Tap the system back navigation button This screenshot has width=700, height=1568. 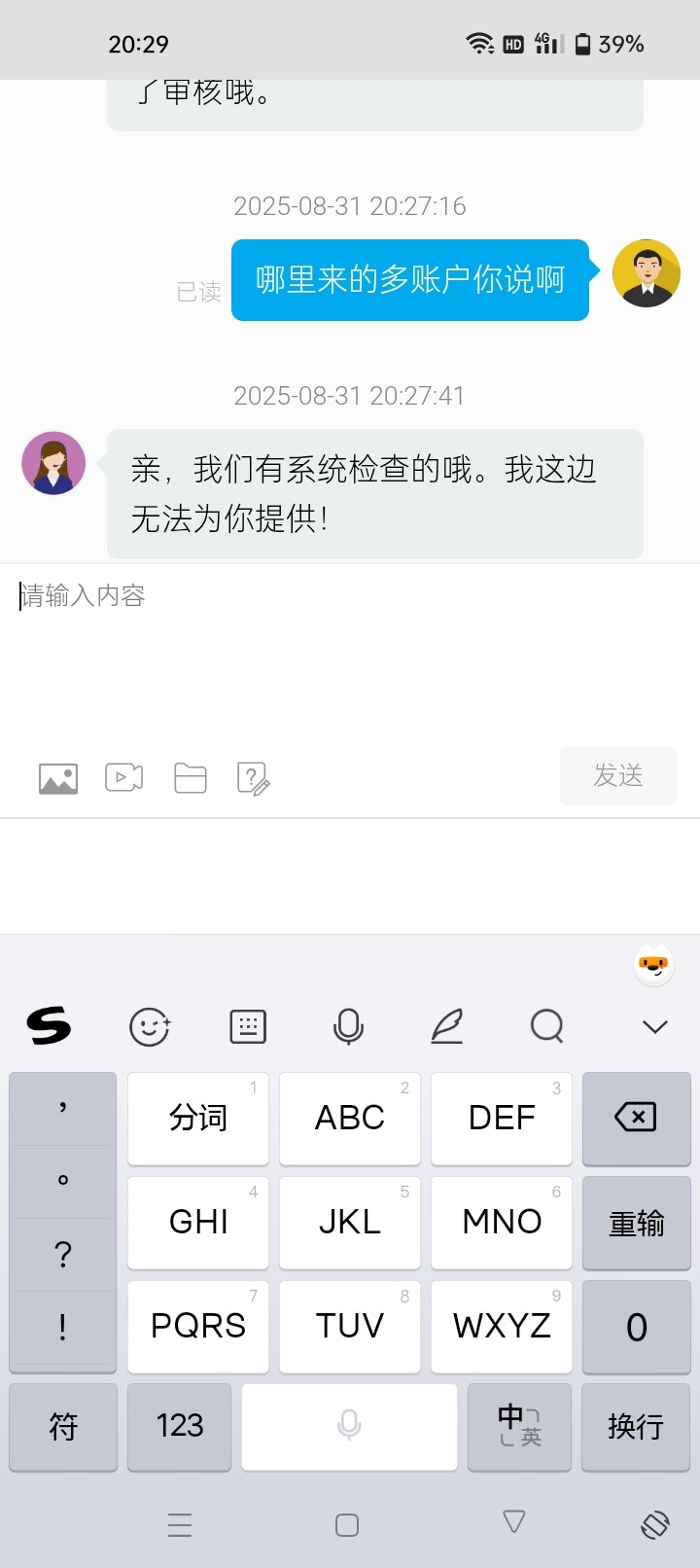point(514,1523)
